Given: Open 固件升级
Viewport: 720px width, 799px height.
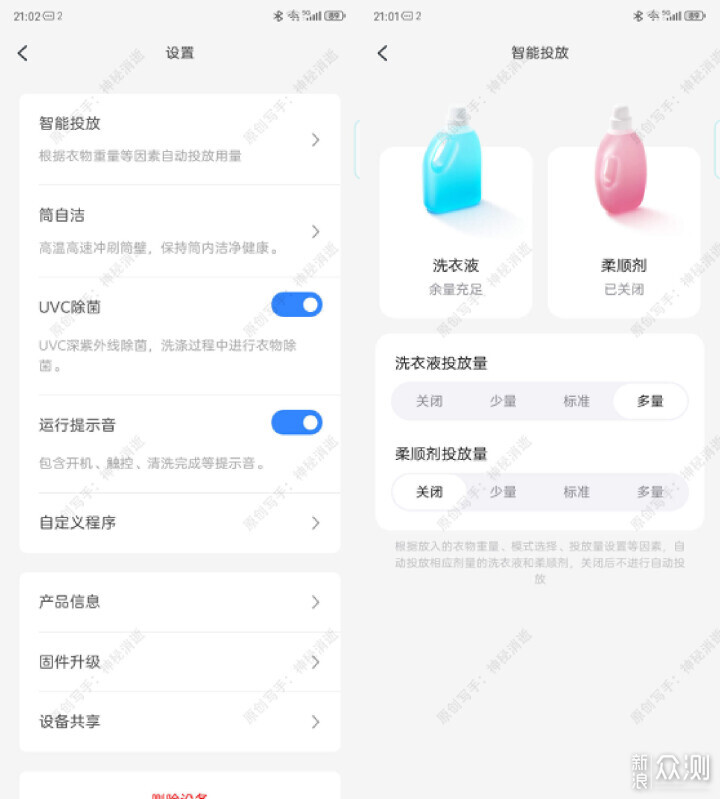Looking at the screenshot, I should (180, 662).
